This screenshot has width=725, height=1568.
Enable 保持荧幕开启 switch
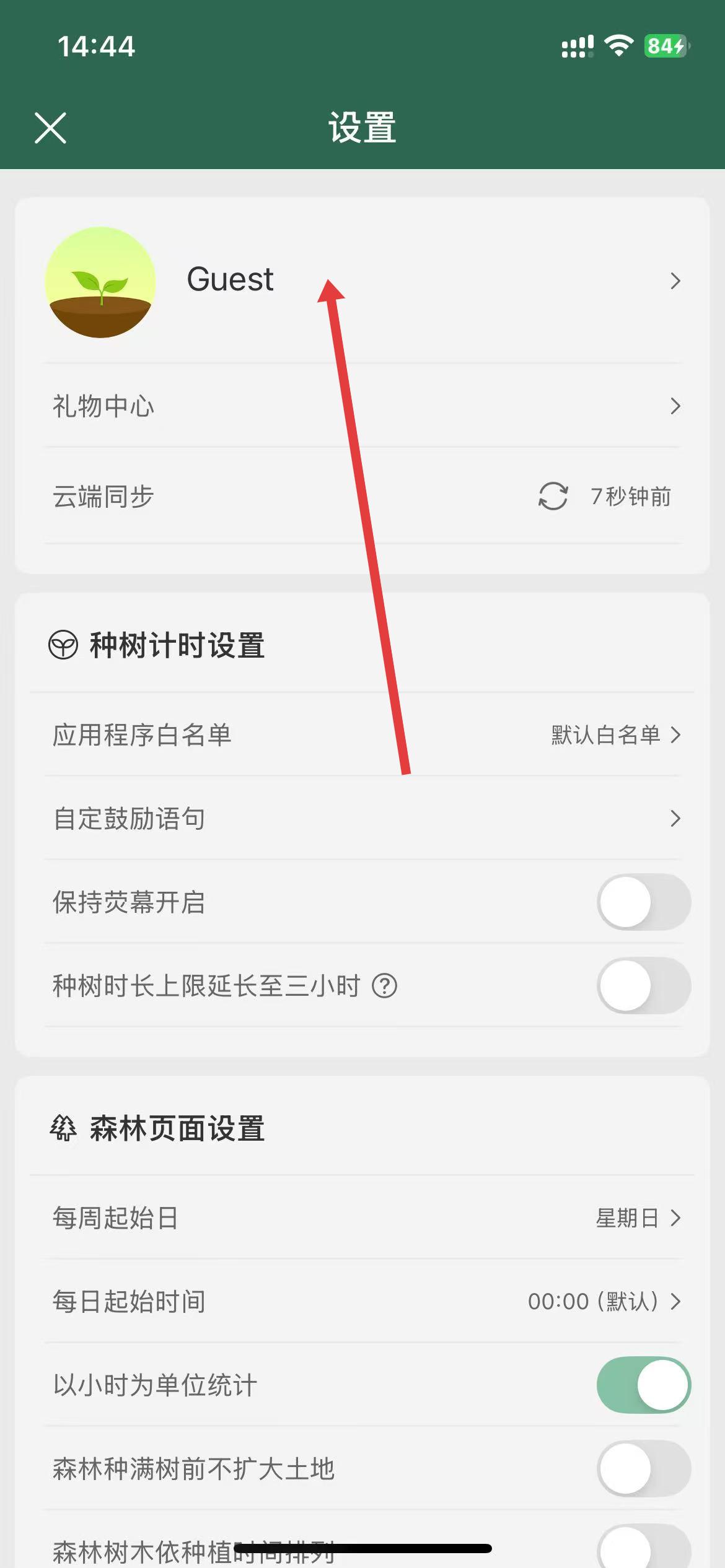(643, 902)
